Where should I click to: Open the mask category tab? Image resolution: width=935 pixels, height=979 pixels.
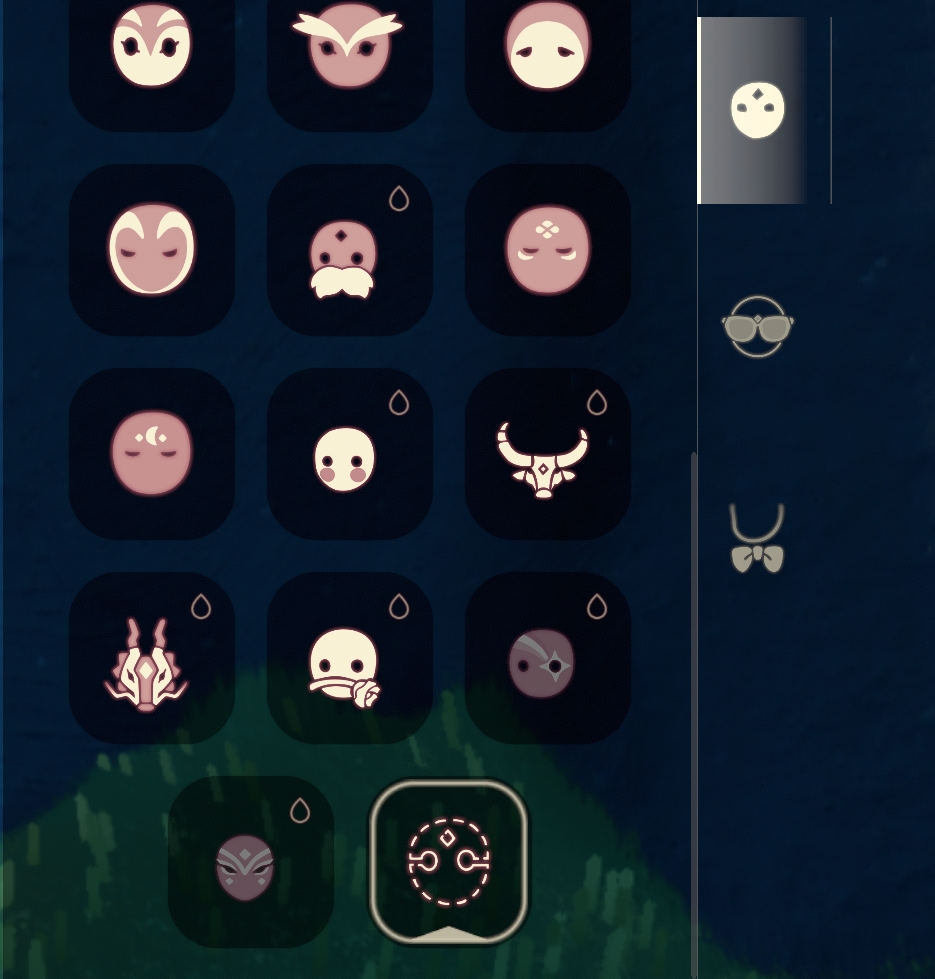(x=752, y=111)
